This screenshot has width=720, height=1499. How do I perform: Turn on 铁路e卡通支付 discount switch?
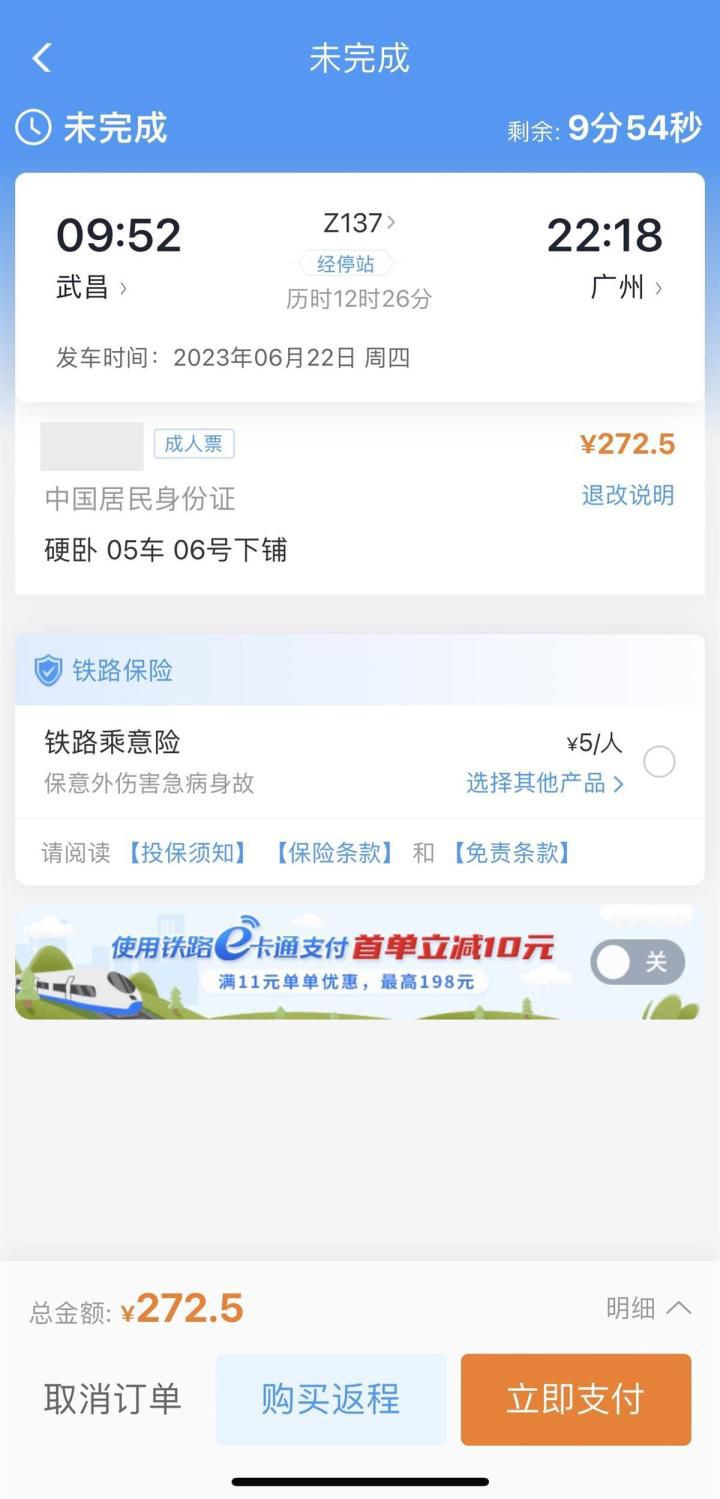point(637,962)
